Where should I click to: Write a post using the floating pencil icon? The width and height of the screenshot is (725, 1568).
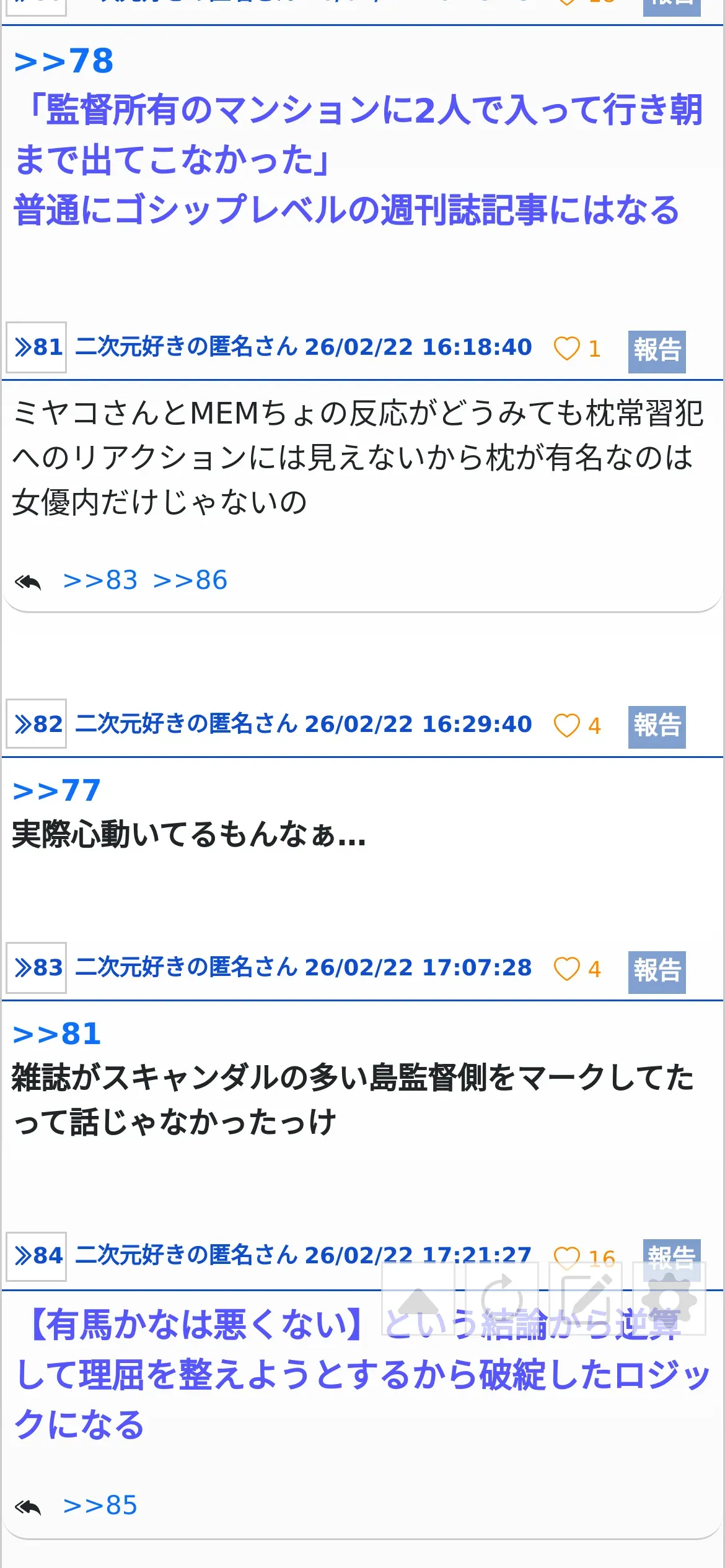[586, 1299]
